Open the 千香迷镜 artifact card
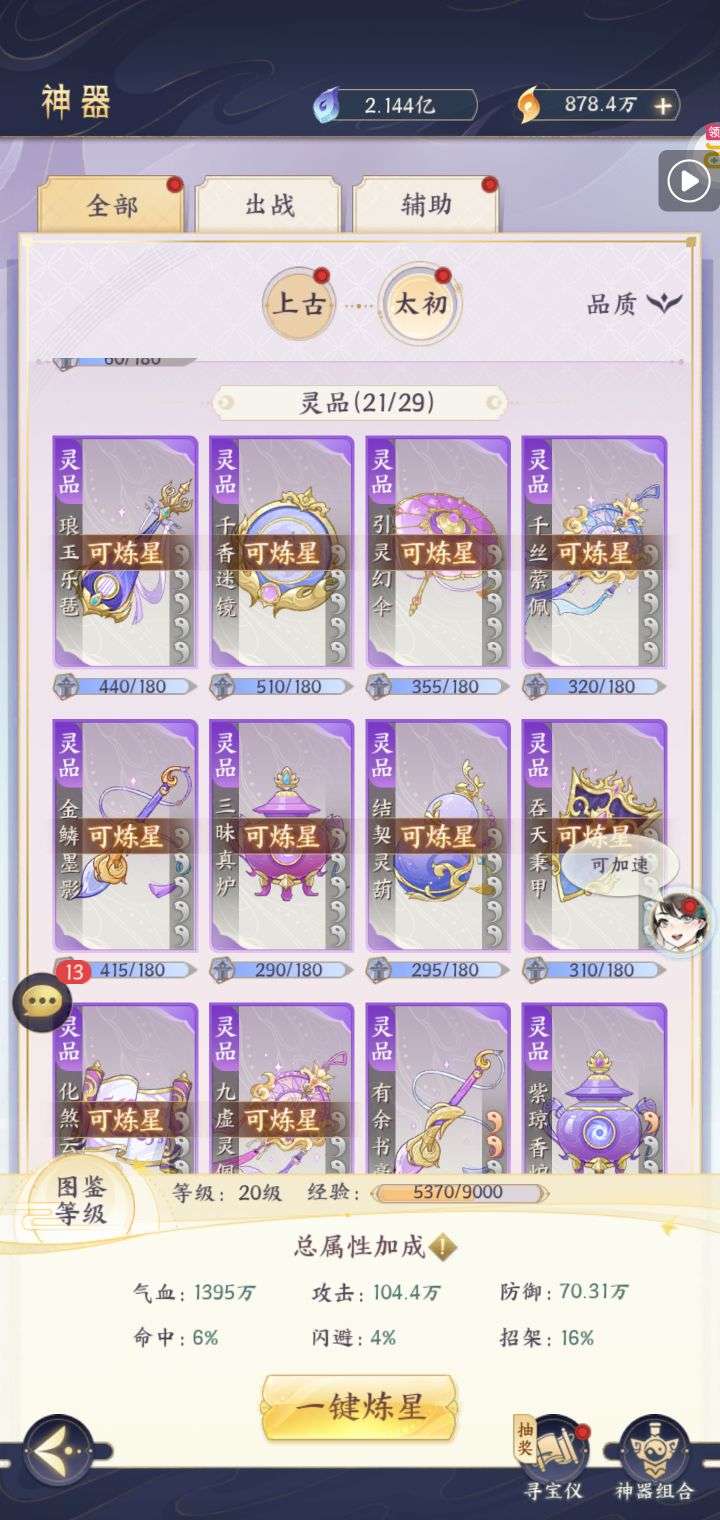 click(x=281, y=552)
